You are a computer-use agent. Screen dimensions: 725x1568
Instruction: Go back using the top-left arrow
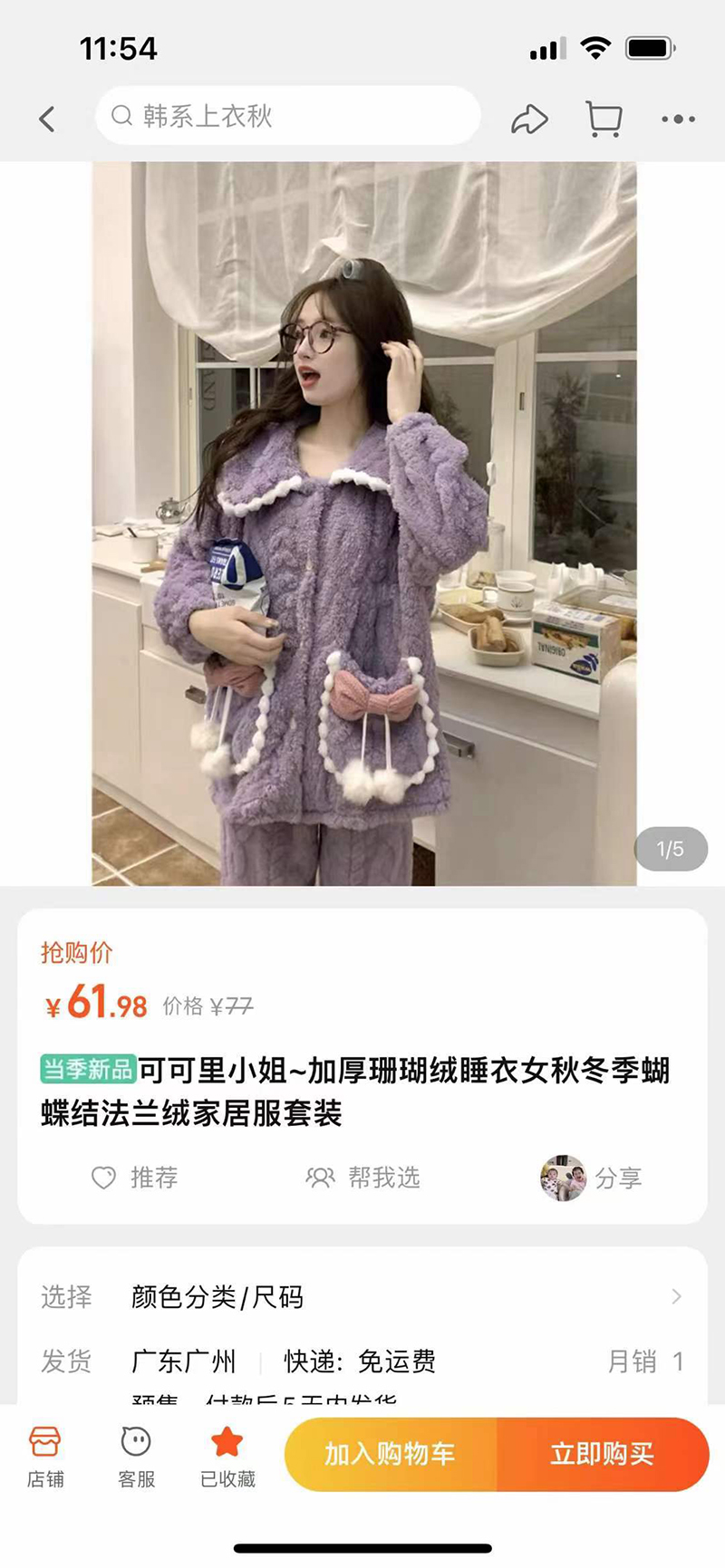(47, 119)
